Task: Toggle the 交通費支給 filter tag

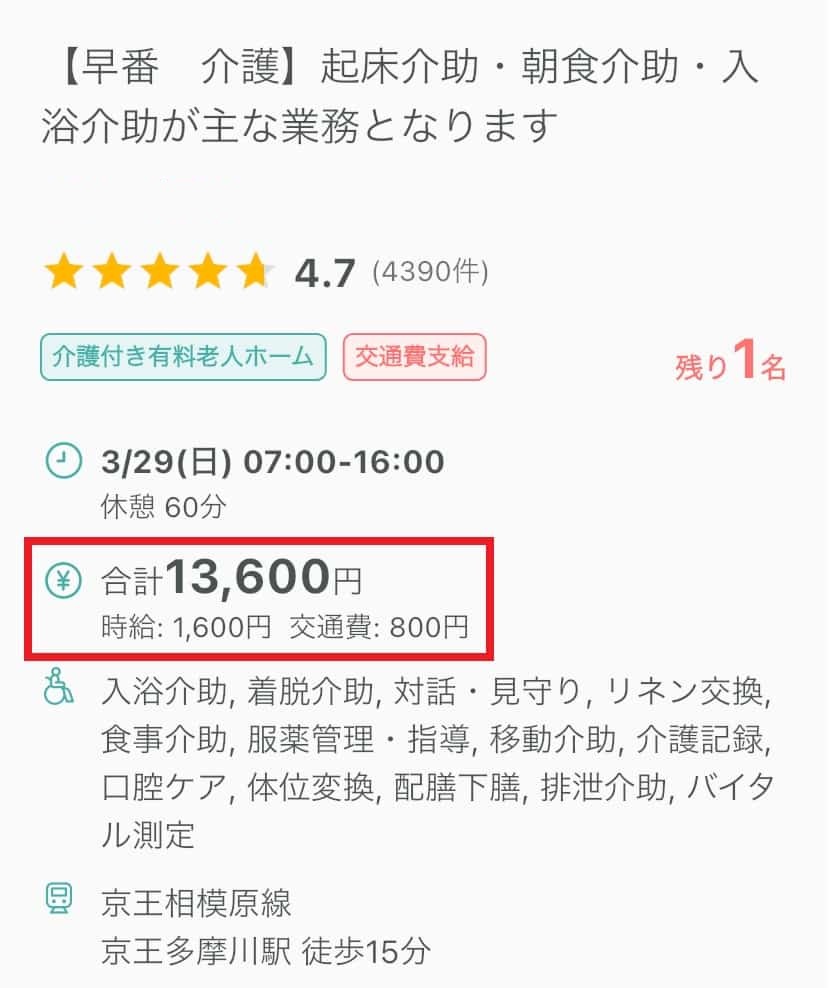Action: [415, 356]
